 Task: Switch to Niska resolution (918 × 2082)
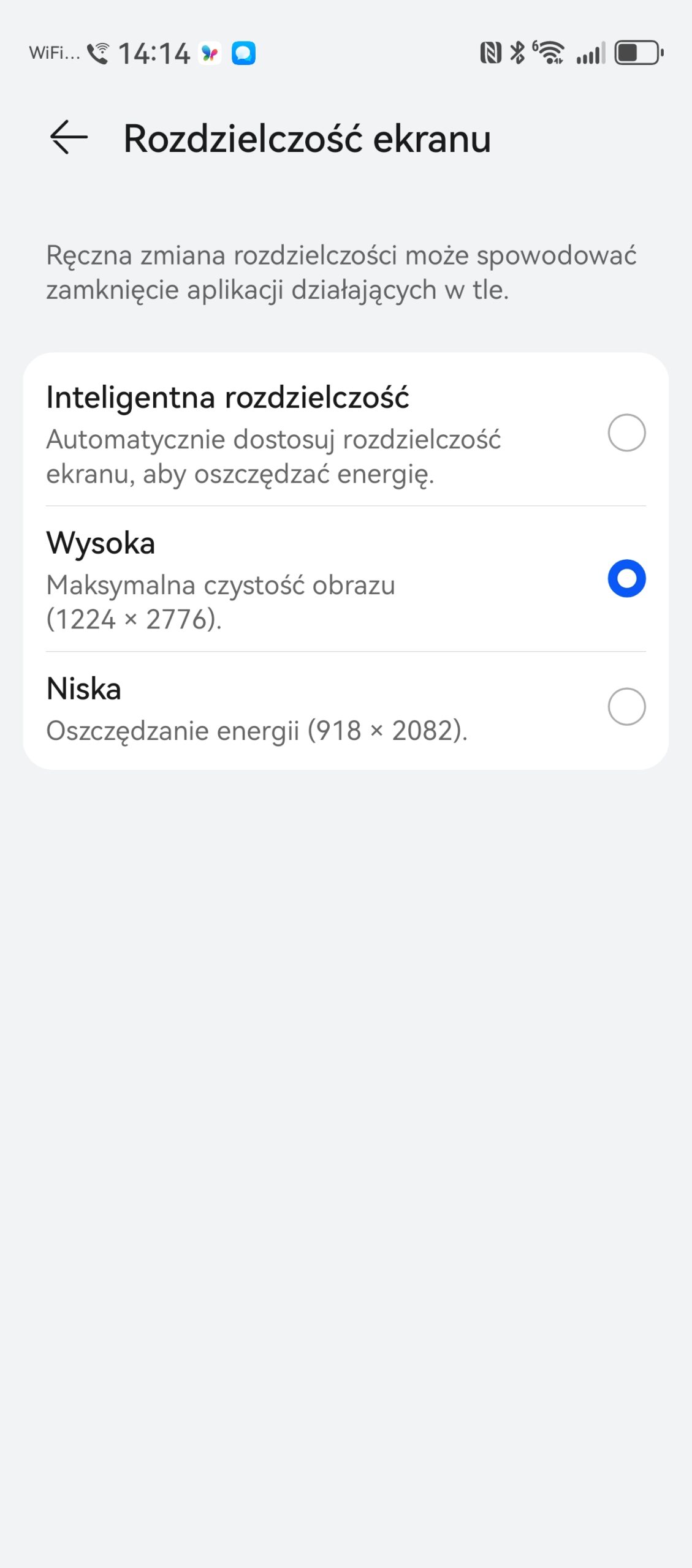pos(626,706)
